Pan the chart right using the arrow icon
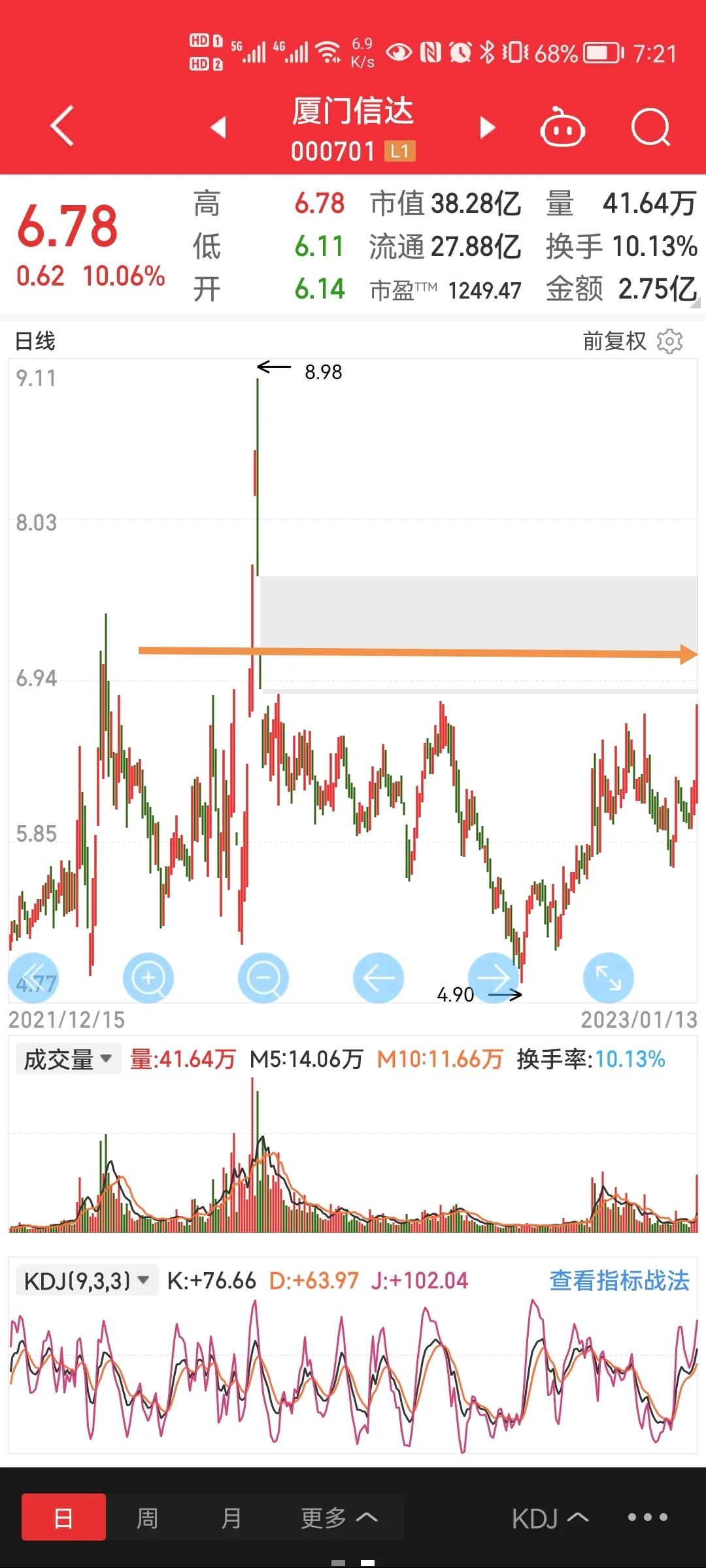This screenshot has width=706, height=1568. (493, 977)
